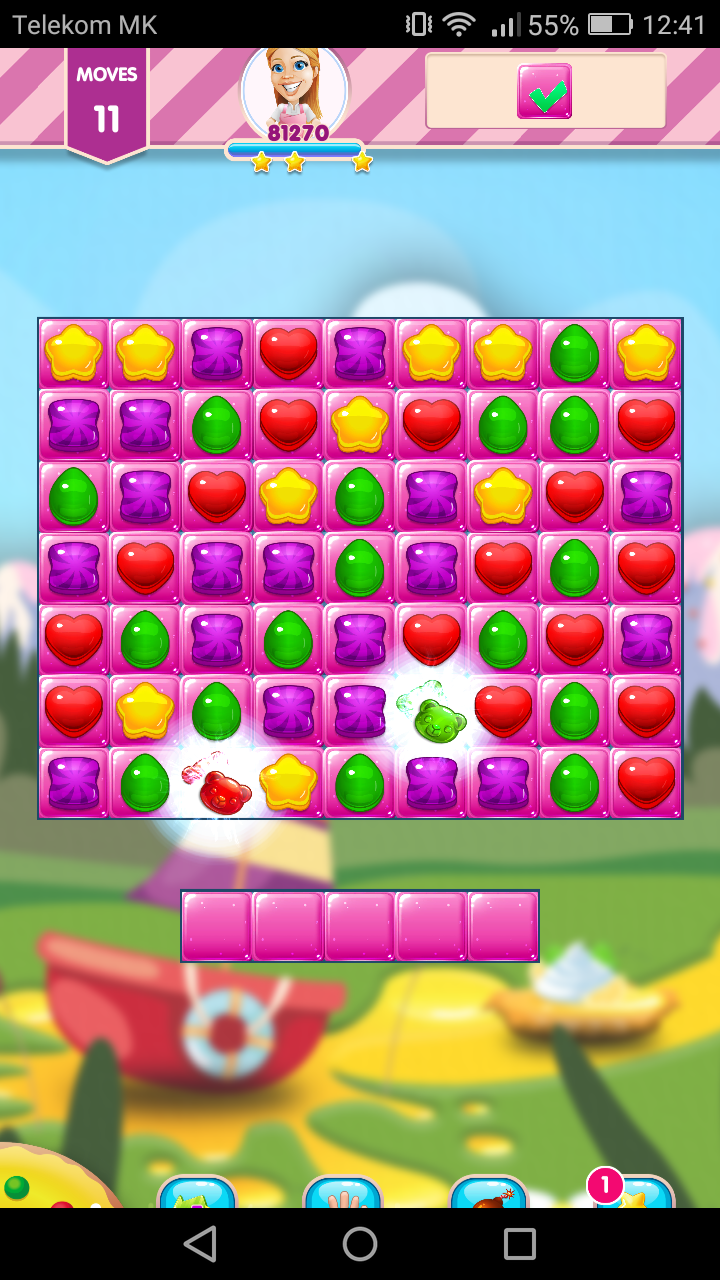
Task: Click the blue score progress bar
Action: point(295,145)
